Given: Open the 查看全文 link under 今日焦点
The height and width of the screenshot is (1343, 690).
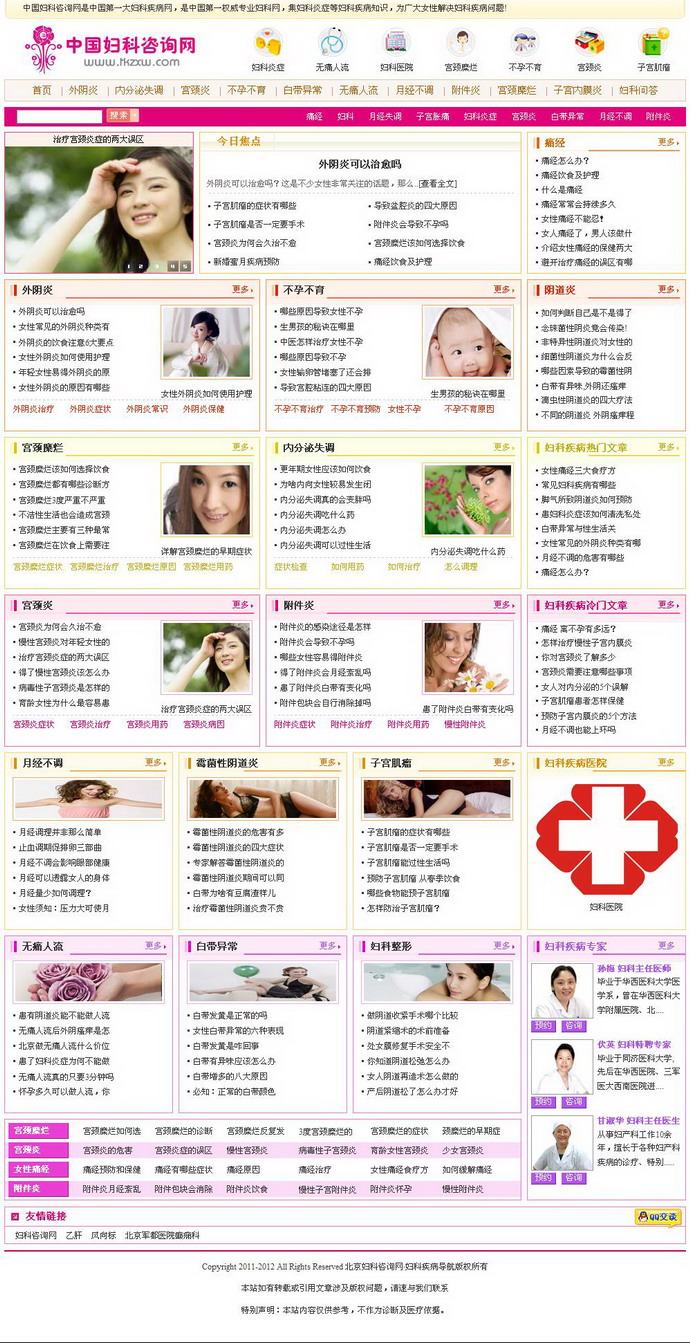Looking at the screenshot, I should click(x=437, y=183).
